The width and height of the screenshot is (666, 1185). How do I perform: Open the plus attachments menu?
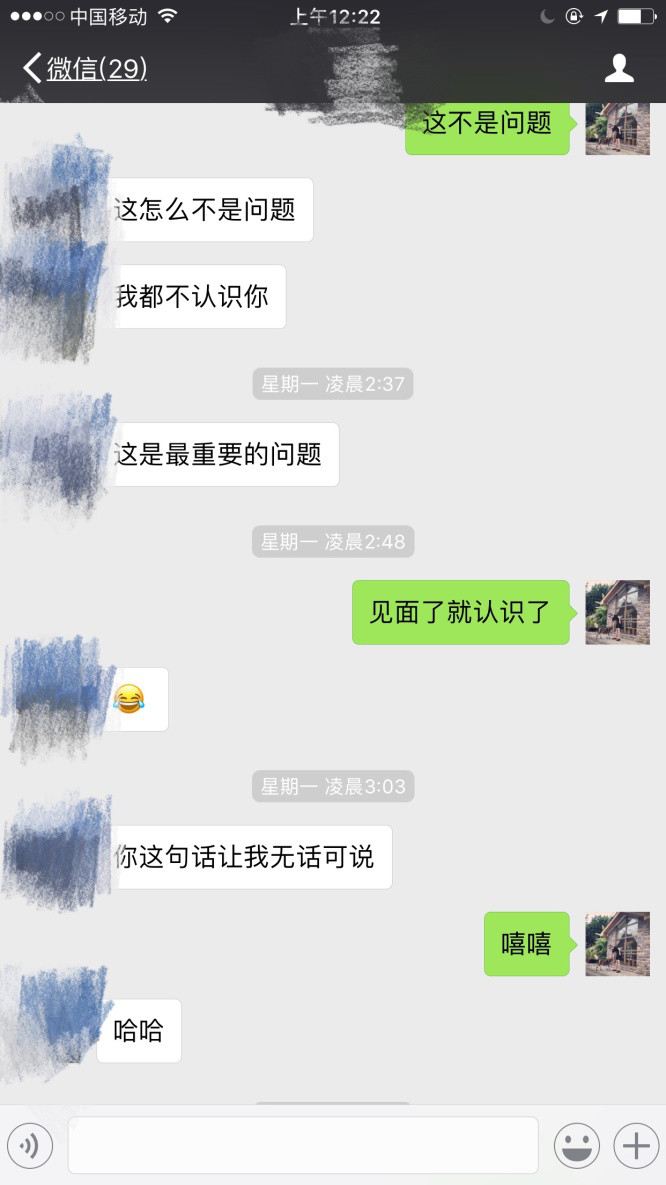coord(636,1145)
